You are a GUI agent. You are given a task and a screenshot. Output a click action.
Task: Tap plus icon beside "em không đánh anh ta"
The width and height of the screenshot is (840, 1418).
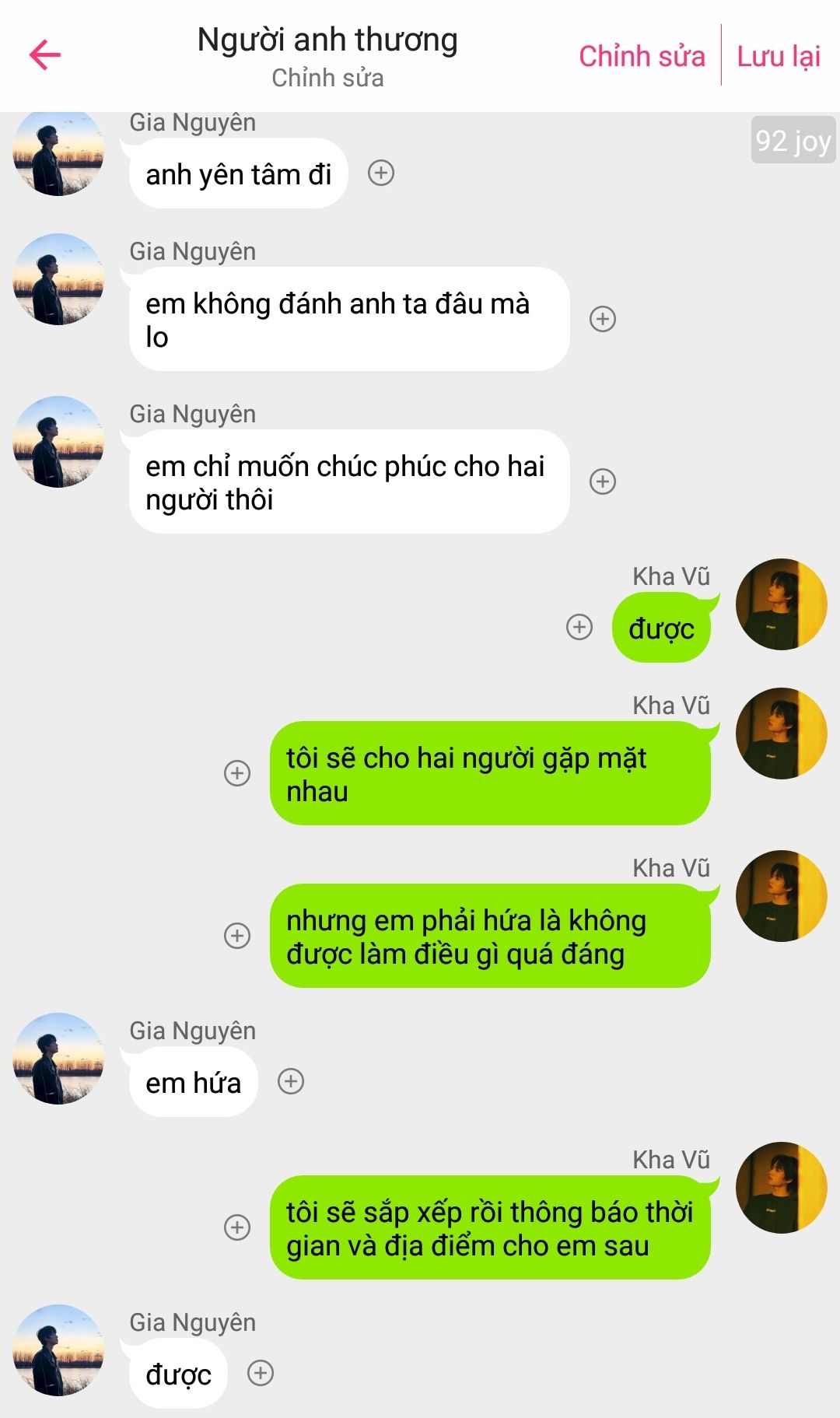tap(603, 319)
